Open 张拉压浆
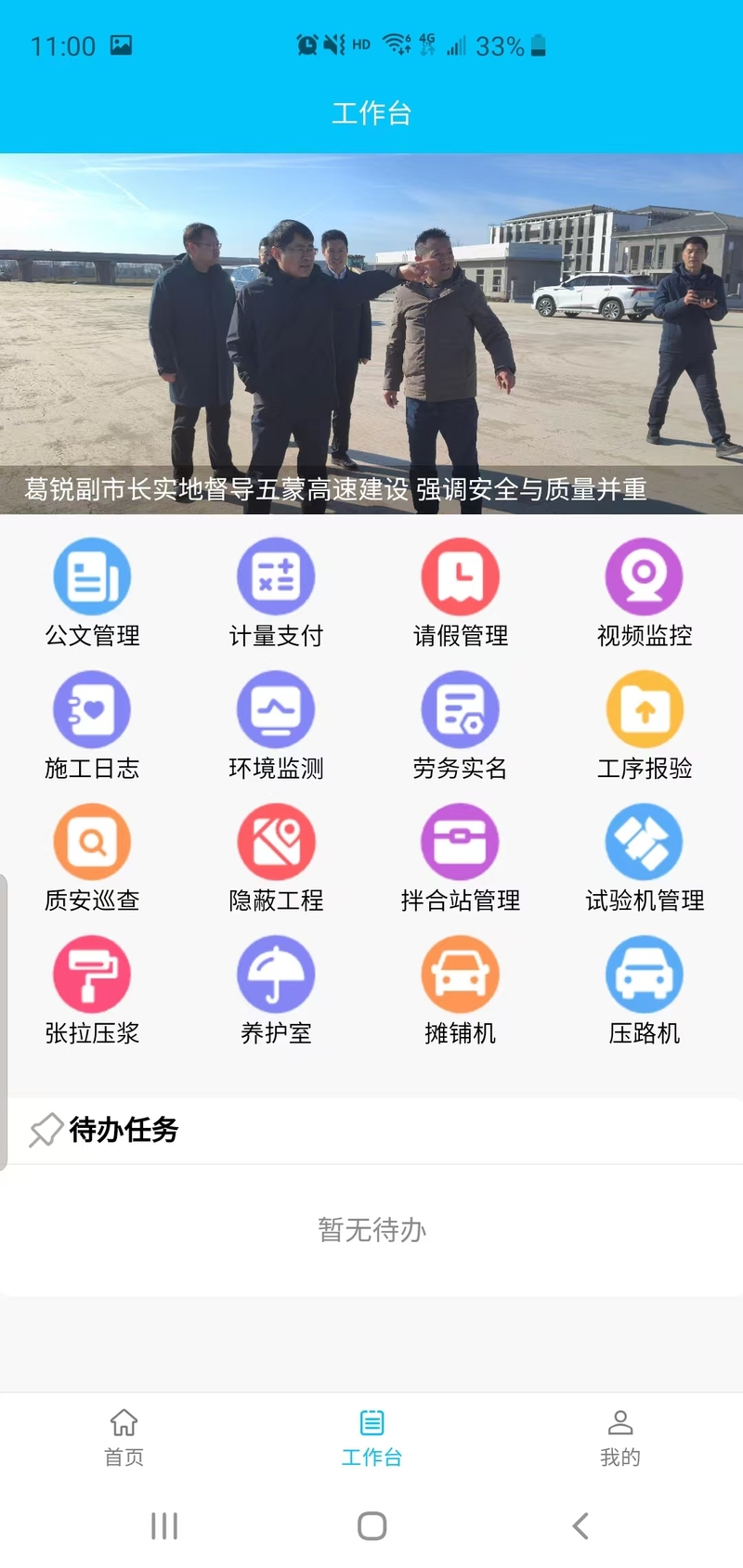The height and width of the screenshot is (1568, 743). [92, 975]
